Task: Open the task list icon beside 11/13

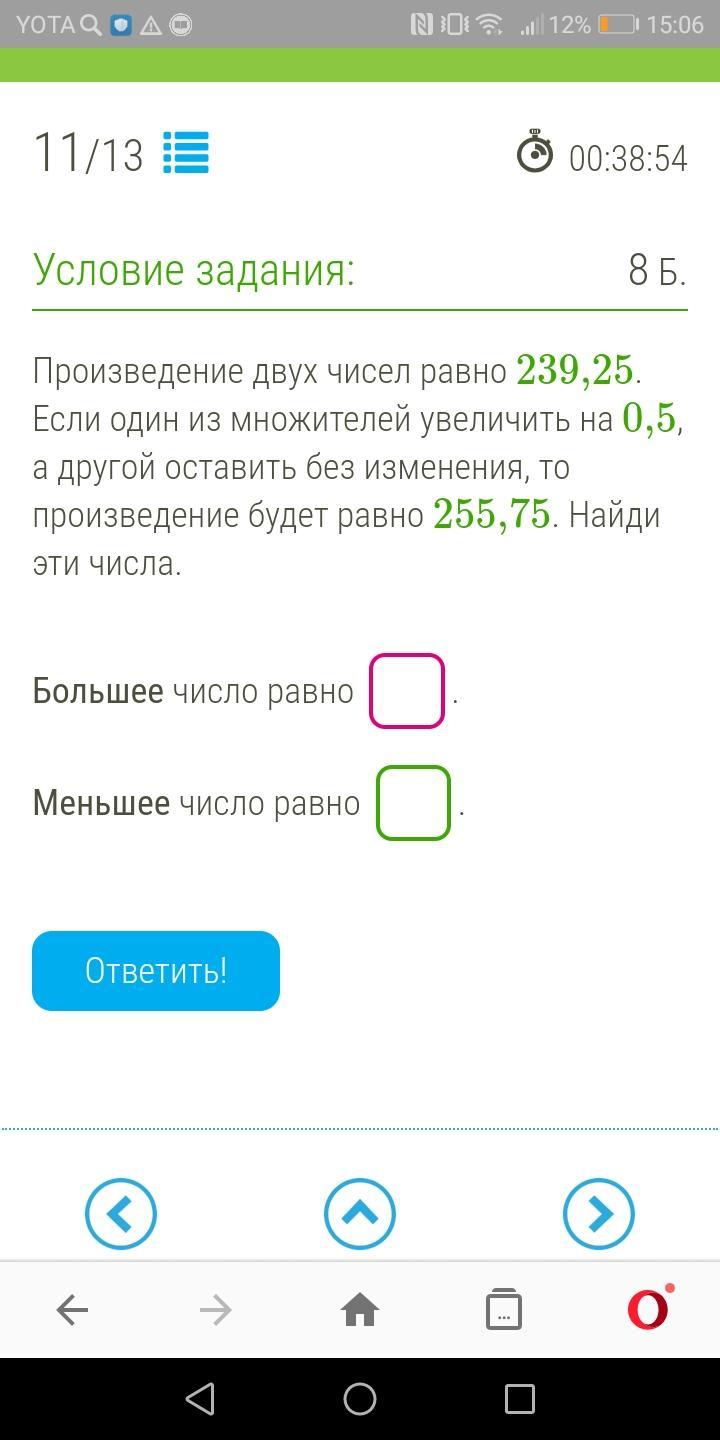Action: (x=186, y=153)
